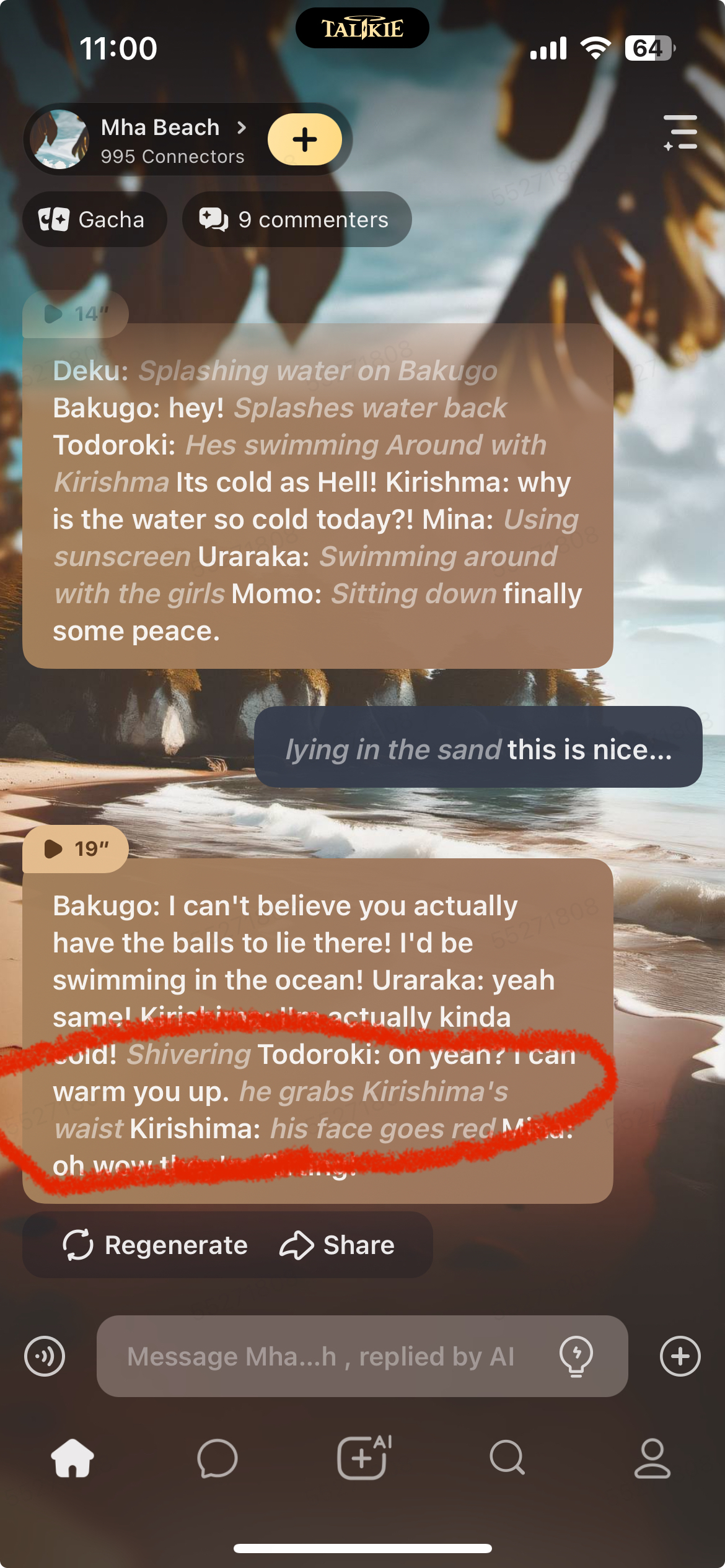
Task: Go to the Home tab
Action: click(x=72, y=1458)
